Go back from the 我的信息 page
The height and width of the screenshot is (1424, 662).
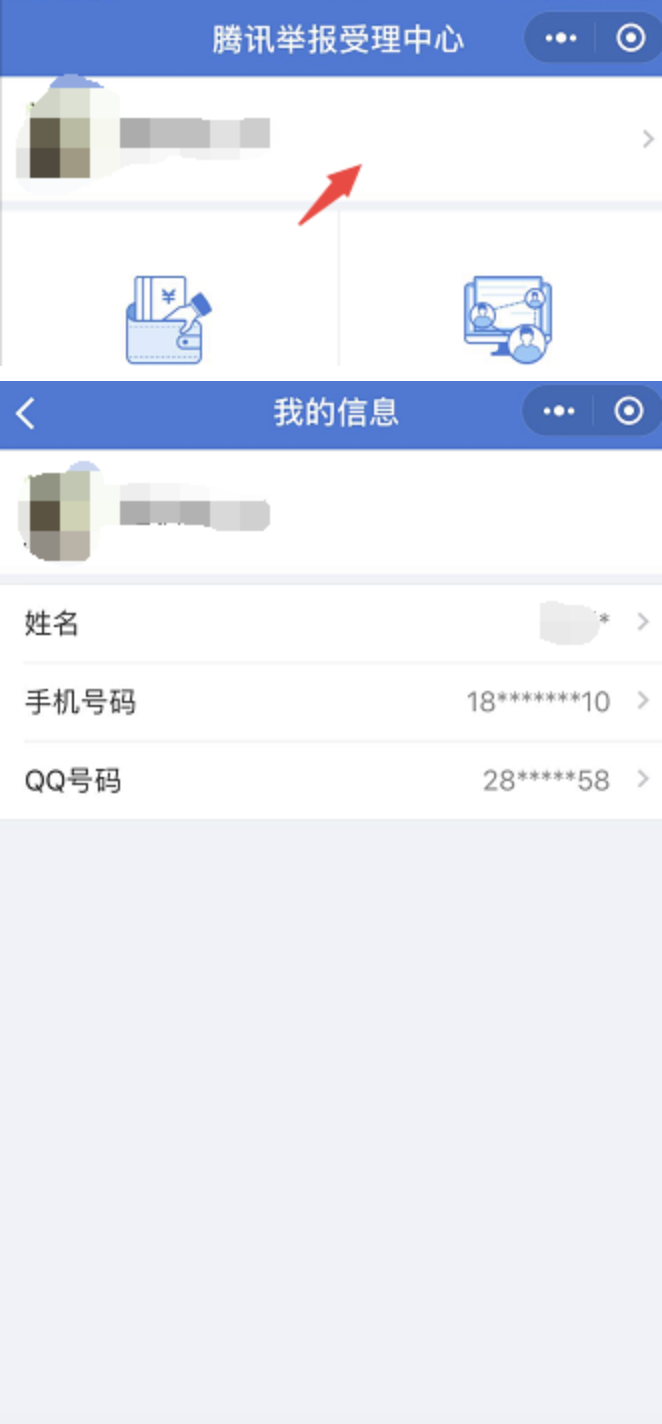click(26, 413)
